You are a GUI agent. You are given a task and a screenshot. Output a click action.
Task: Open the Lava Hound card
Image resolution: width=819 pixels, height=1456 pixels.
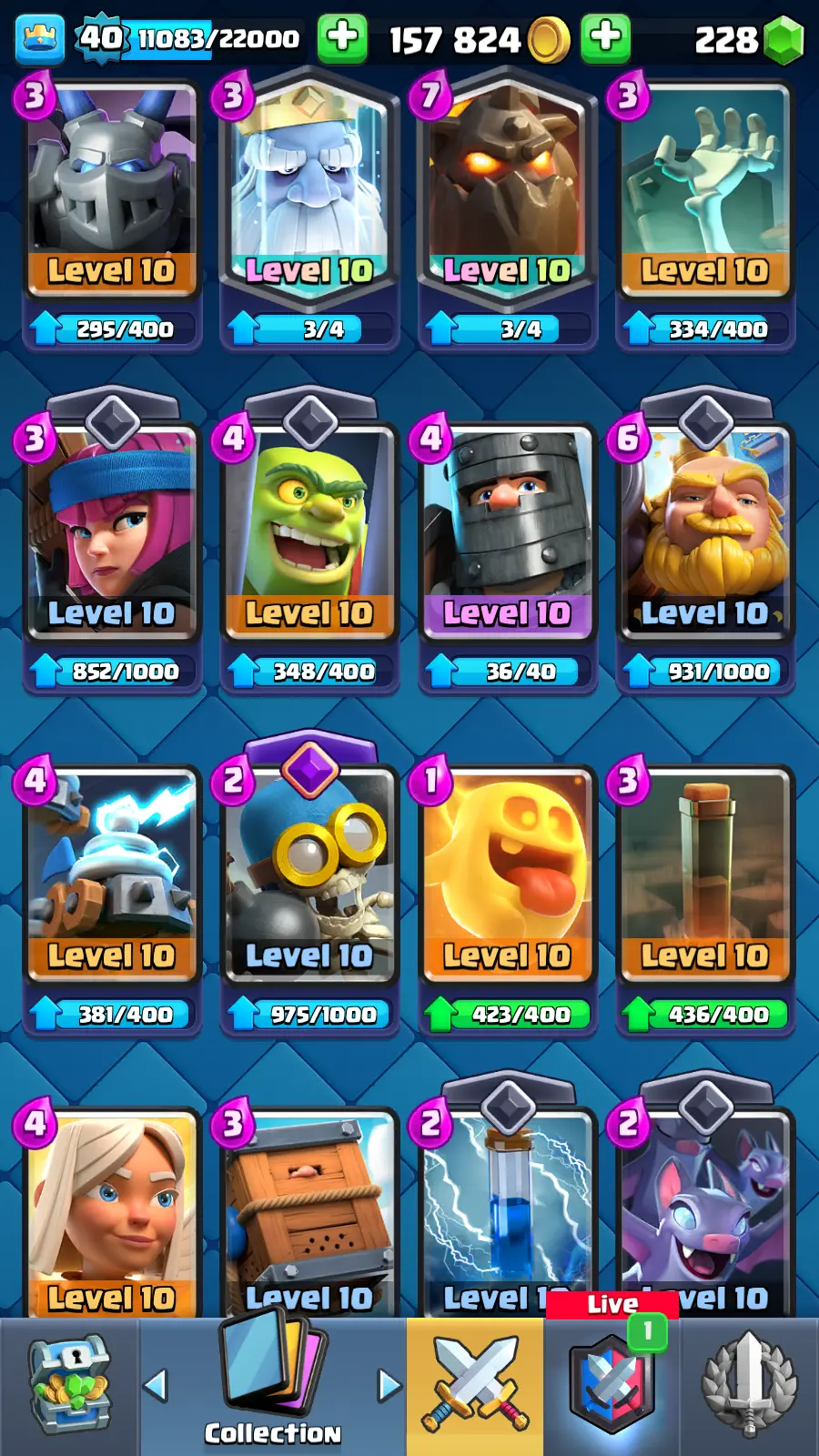(x=507, y=191)
